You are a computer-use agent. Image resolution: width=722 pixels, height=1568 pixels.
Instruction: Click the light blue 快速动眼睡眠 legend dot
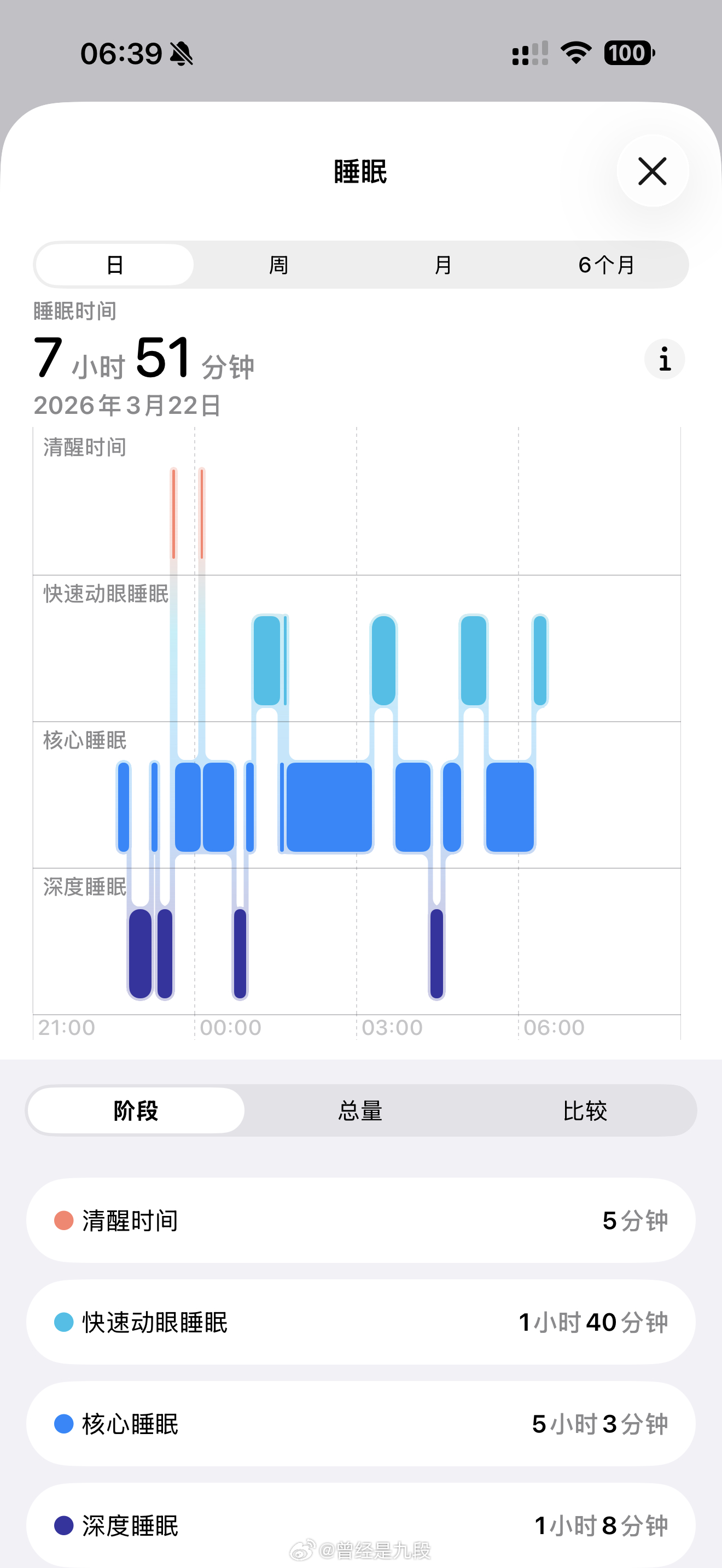click(63, 1321)
